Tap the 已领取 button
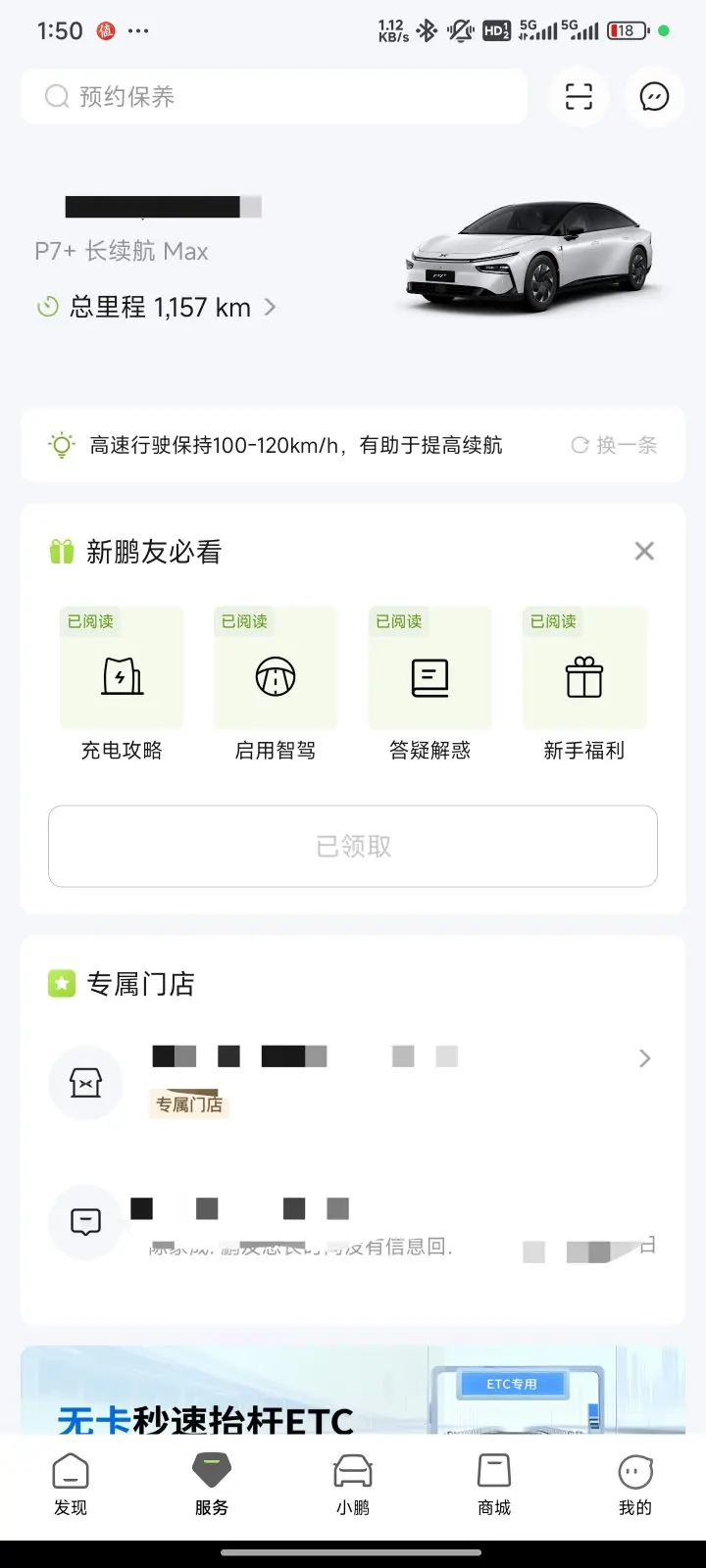The height and width of the screenshot is (1568, 706). pos(353,846)
